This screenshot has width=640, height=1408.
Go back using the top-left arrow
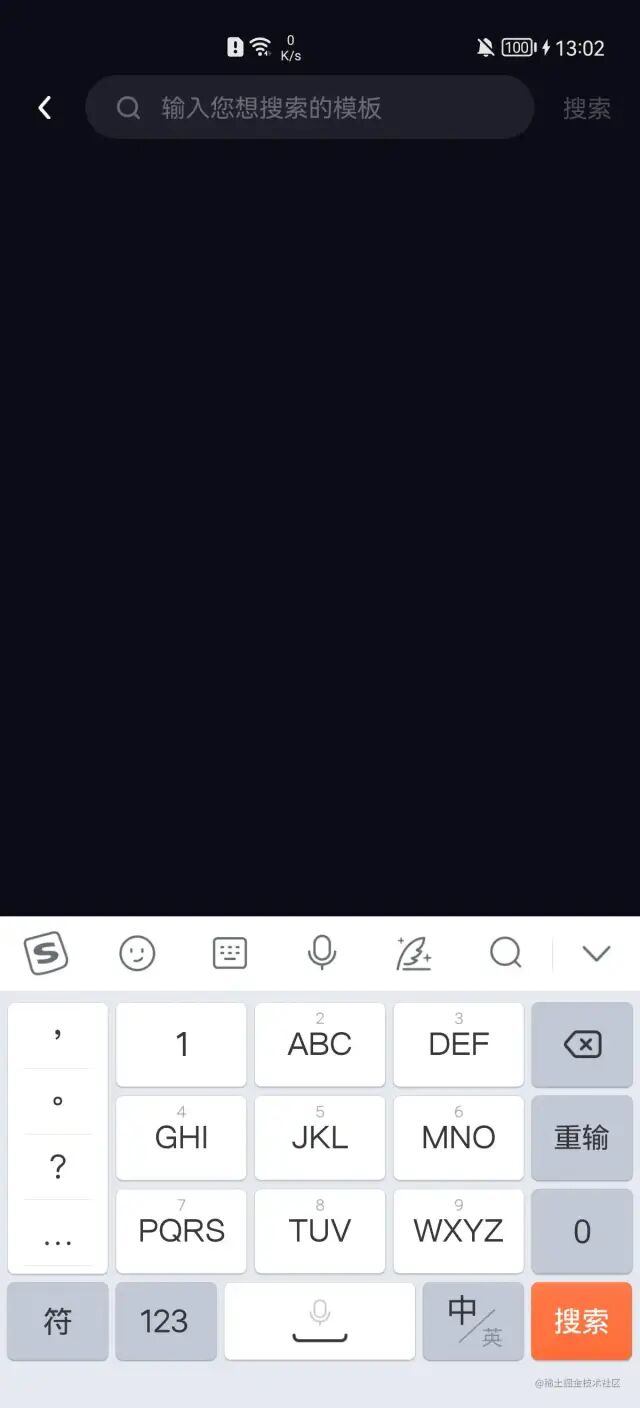pyautogui.click(x=44, y=108)
